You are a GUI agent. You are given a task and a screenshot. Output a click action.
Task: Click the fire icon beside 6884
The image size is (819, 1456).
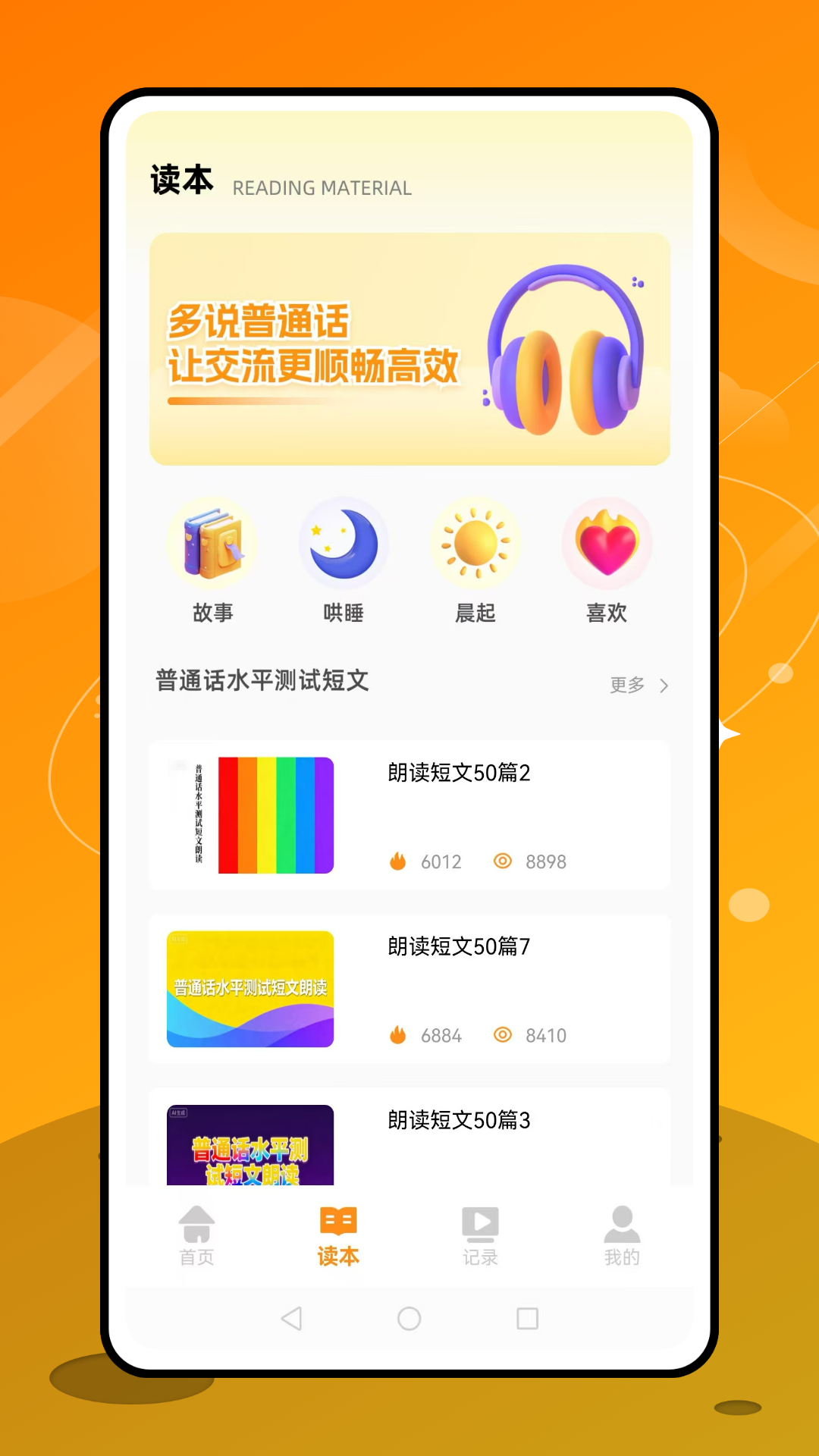(400, 1034)
